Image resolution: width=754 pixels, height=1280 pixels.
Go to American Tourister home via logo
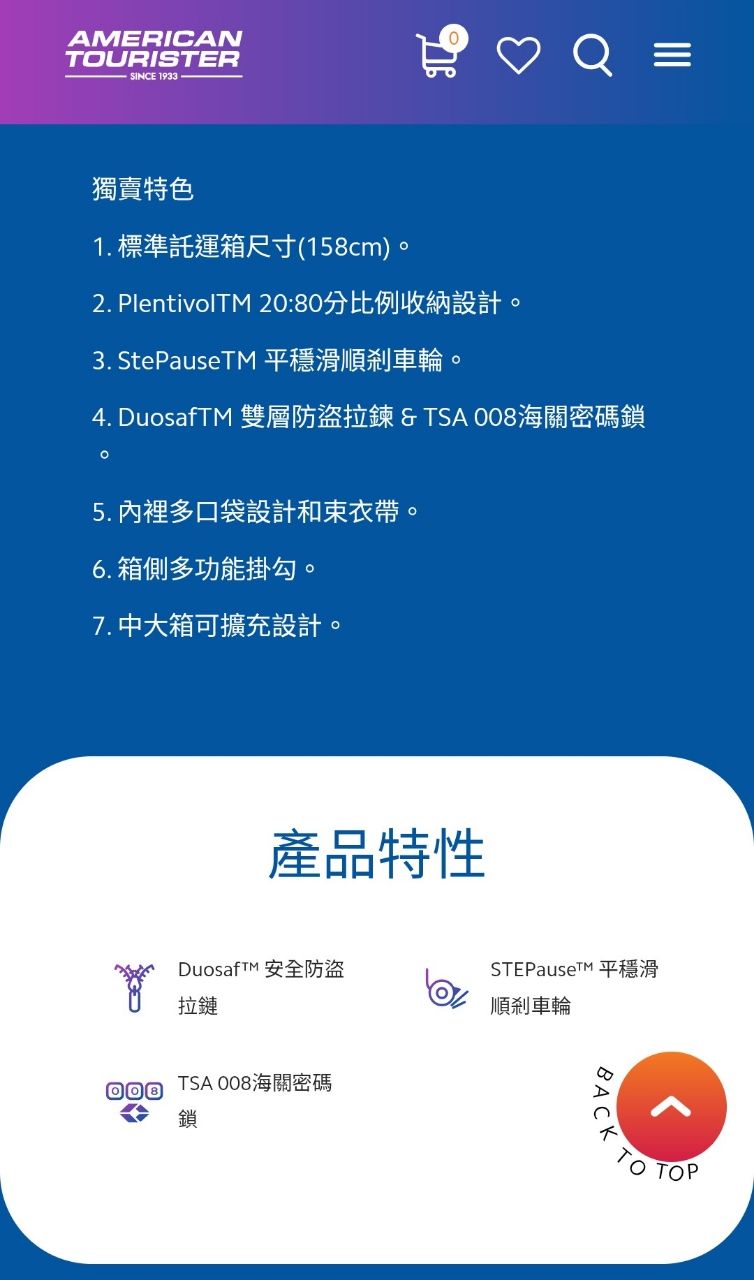point(154,55)
